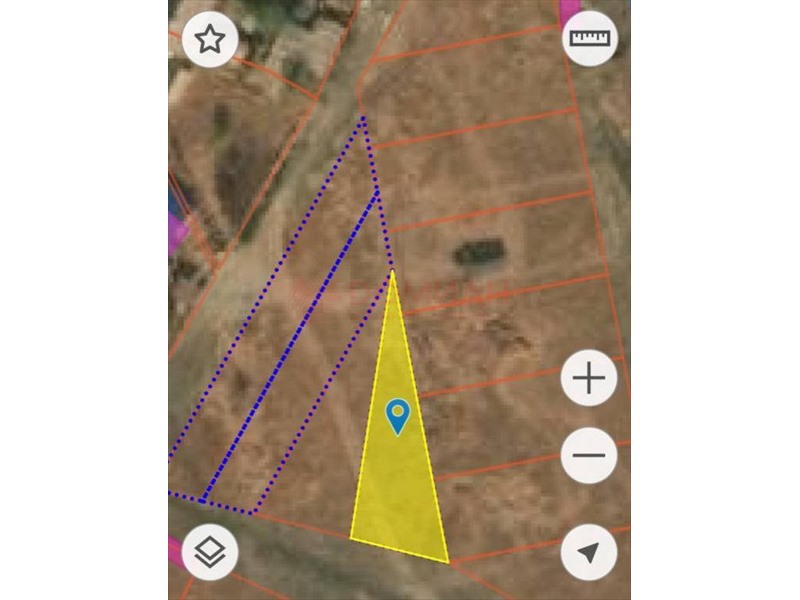
Task: Open the ruler measurement tool
Action: pyautogui.click(x=589, y=40)
